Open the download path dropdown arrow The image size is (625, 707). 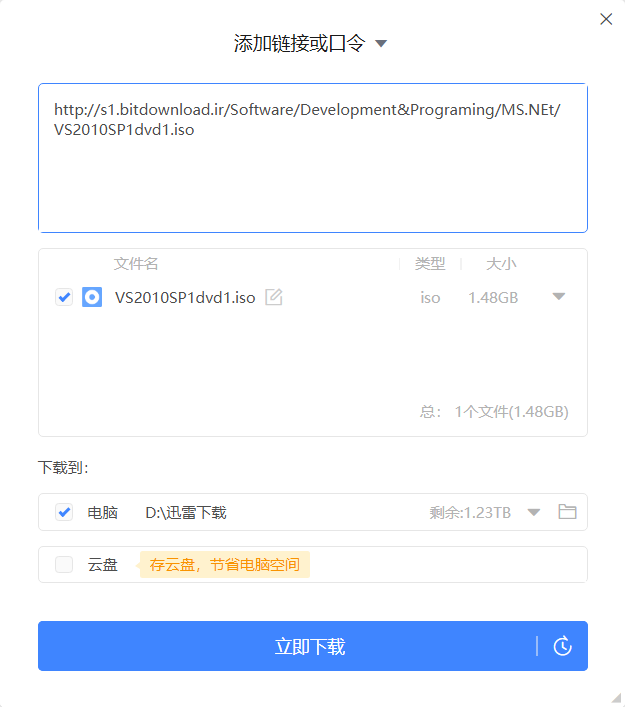pyautogui.click(x=534, y=512)
